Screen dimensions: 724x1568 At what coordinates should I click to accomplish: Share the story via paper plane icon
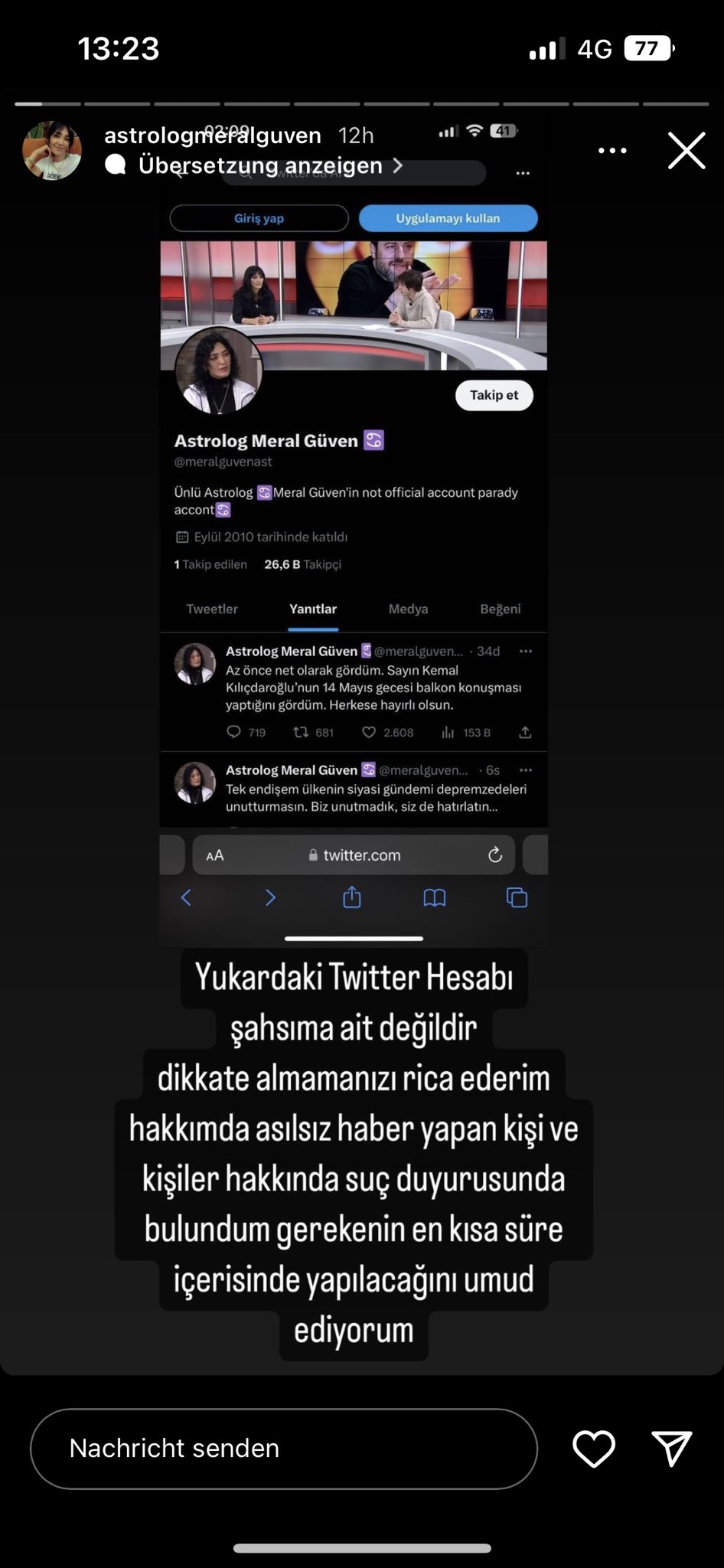(672, 1449)
